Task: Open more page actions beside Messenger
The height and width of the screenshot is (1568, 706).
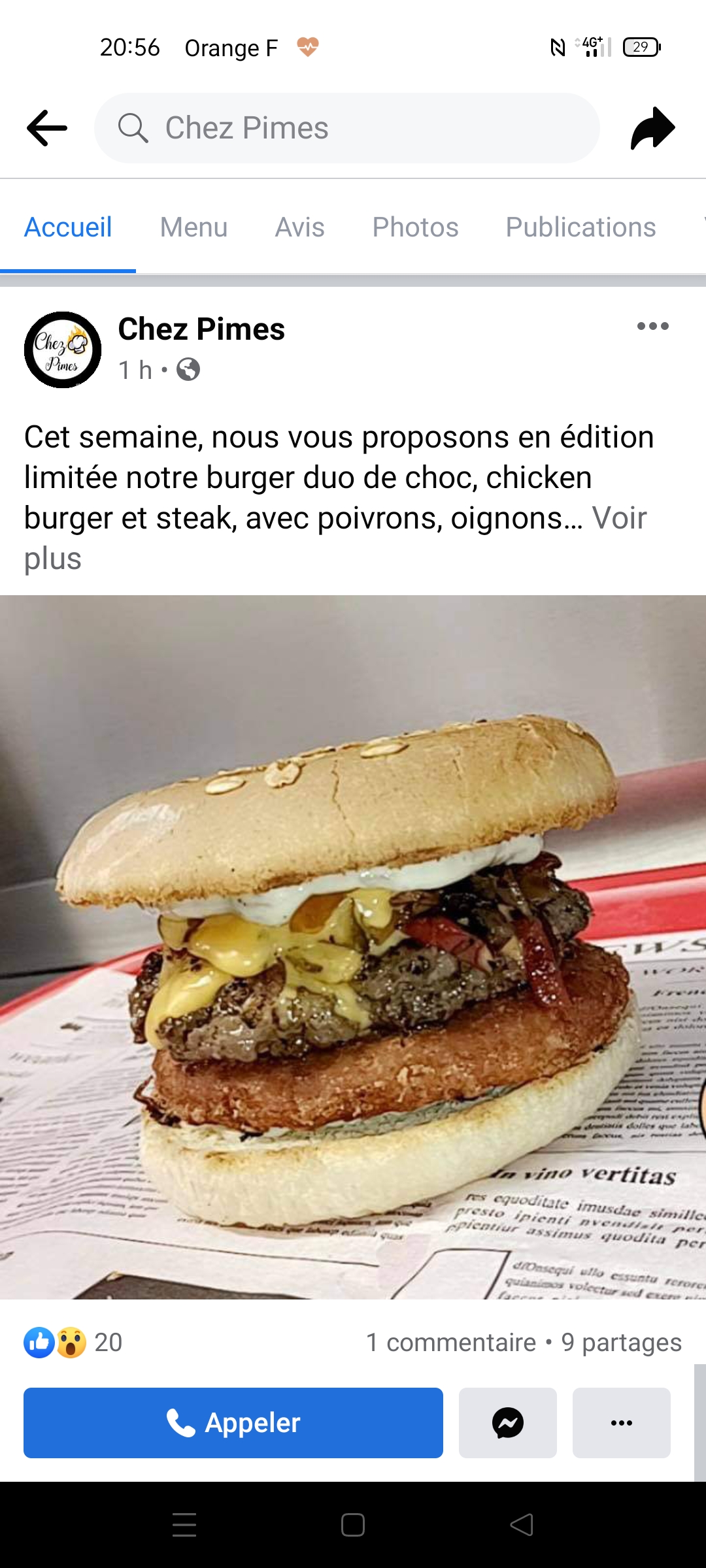Action: (621, 1422)
